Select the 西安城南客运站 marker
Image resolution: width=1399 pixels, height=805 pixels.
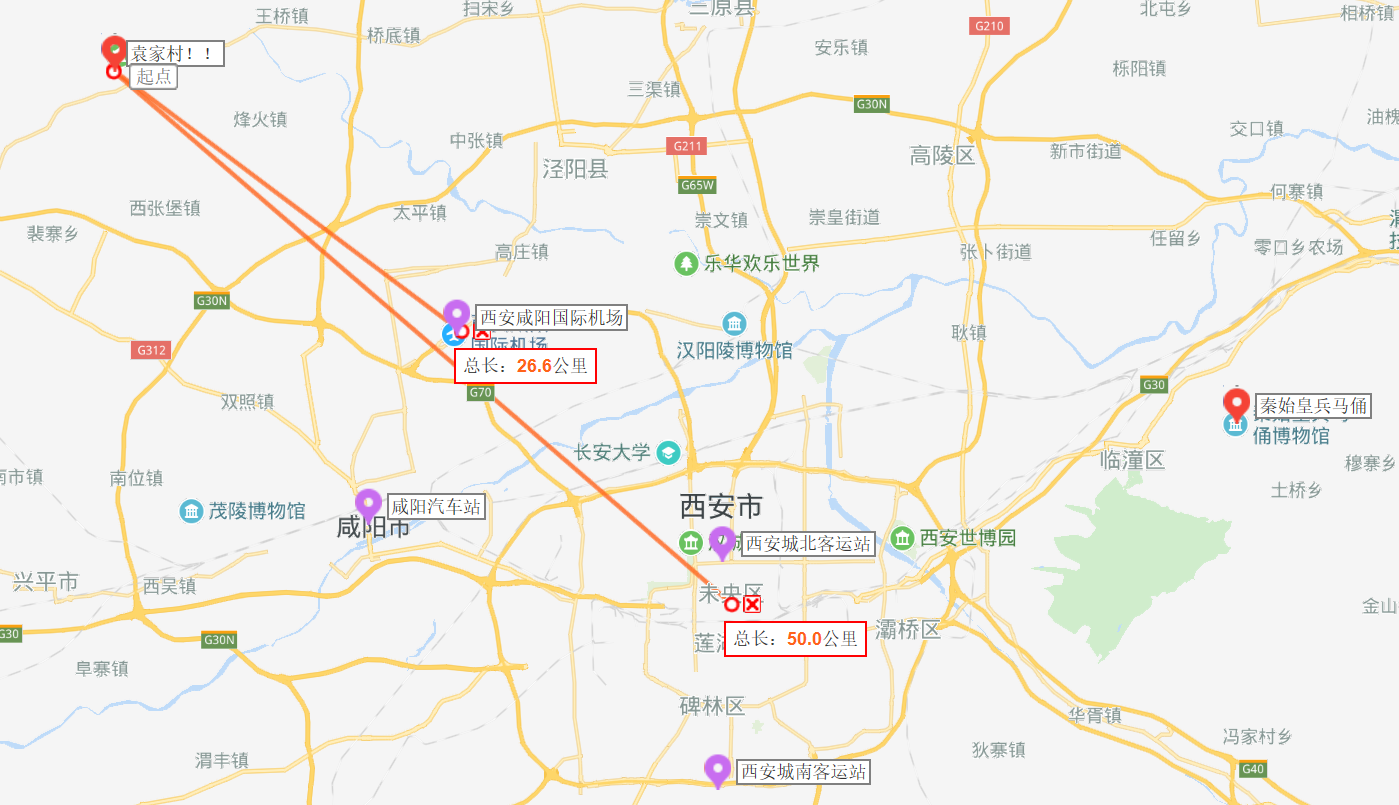pos(717,769)
